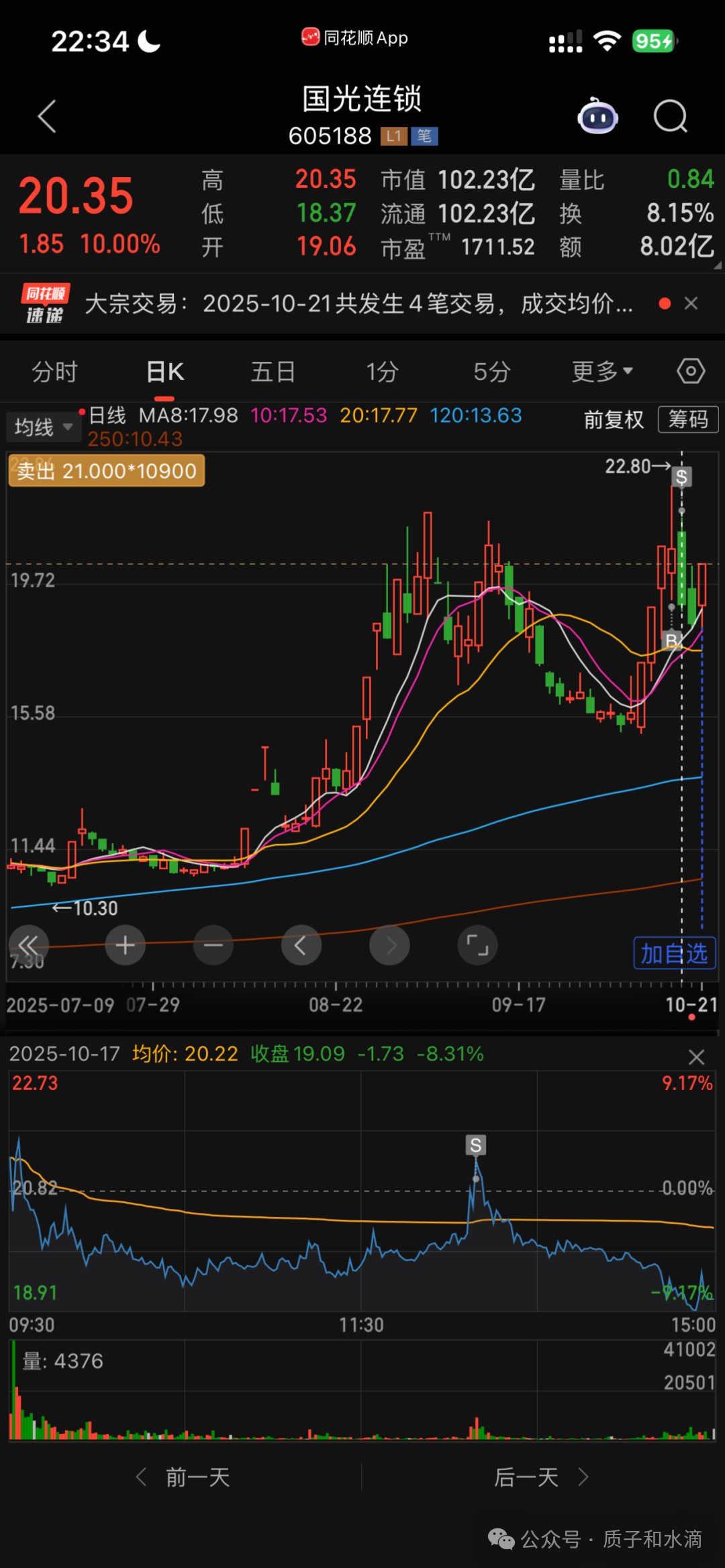Tap the 筹码 chip distribution button
The image size is (725, 1568).
(688, 420)
